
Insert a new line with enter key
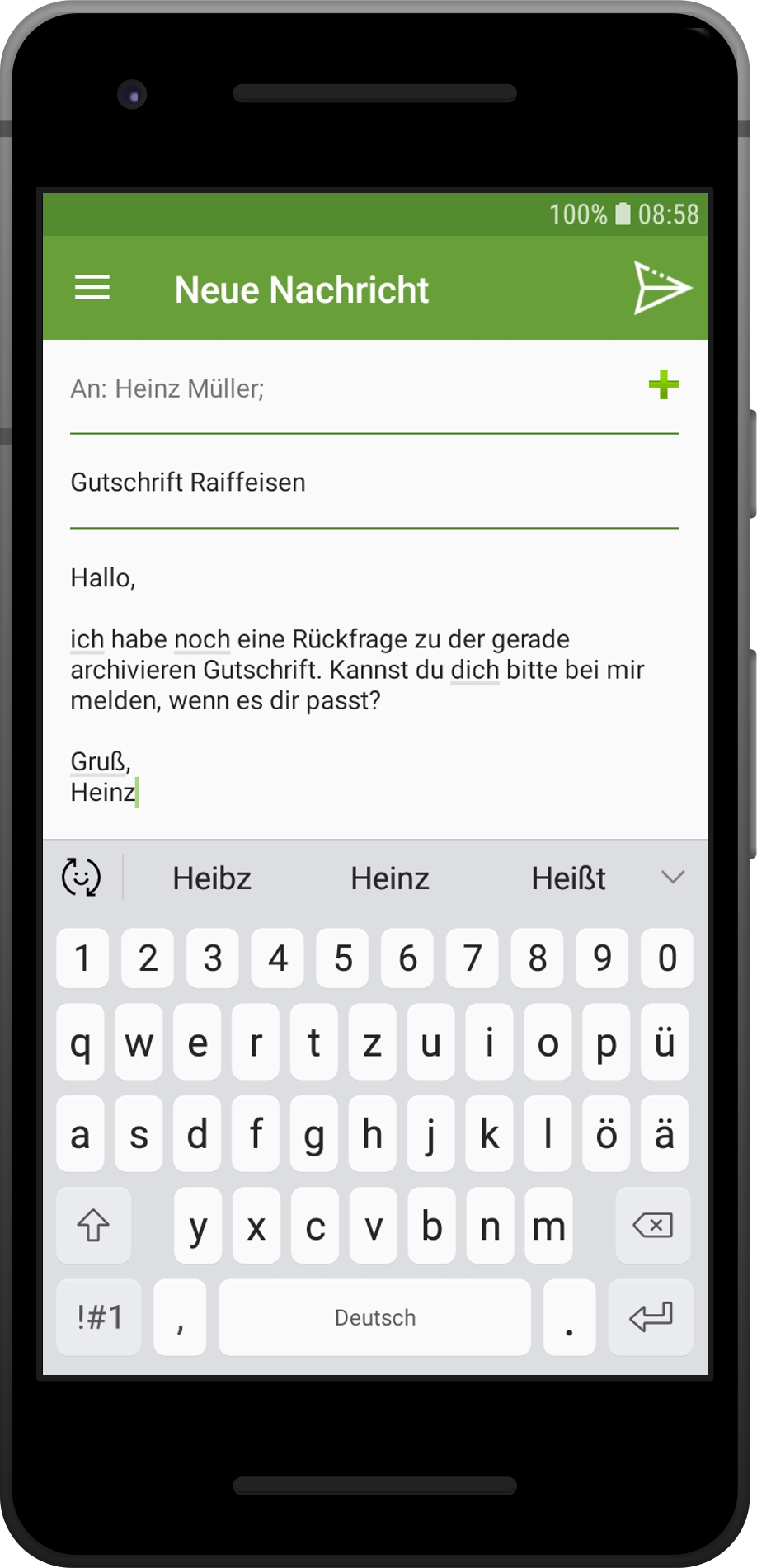coord(651,1317)
